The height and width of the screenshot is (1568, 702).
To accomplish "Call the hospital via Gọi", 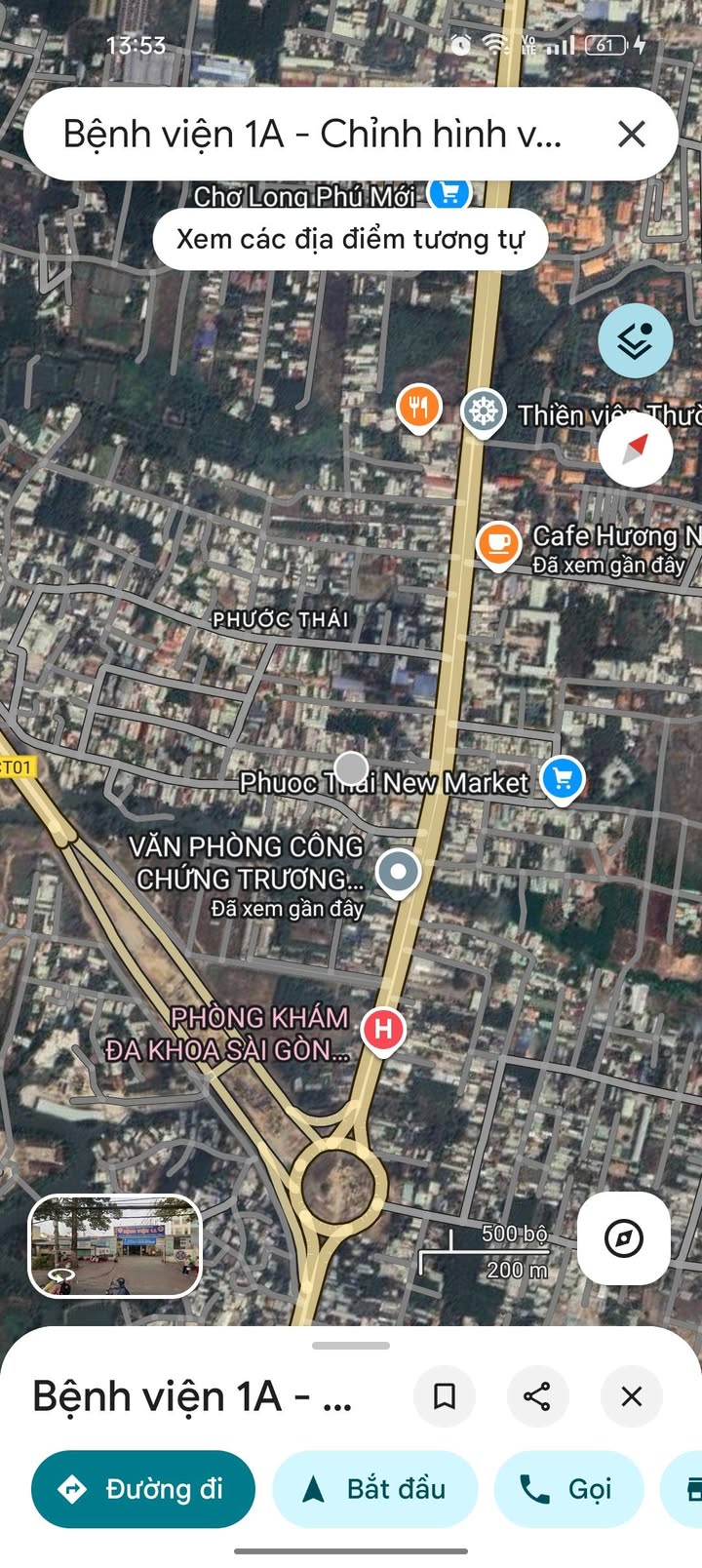I will tap(568, 1489).
